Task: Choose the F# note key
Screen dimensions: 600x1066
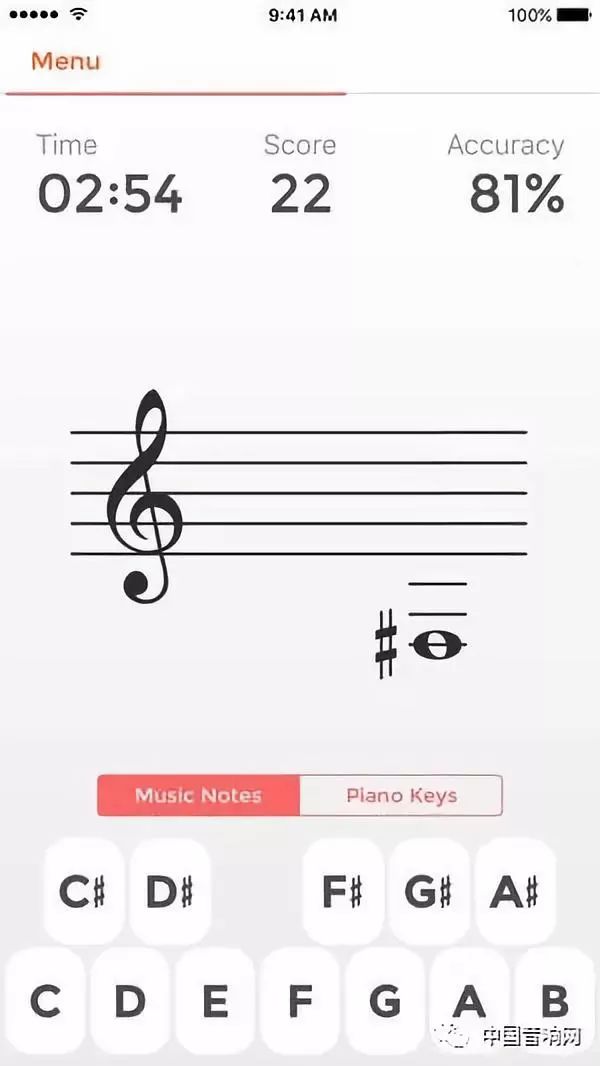Action: 343,892
